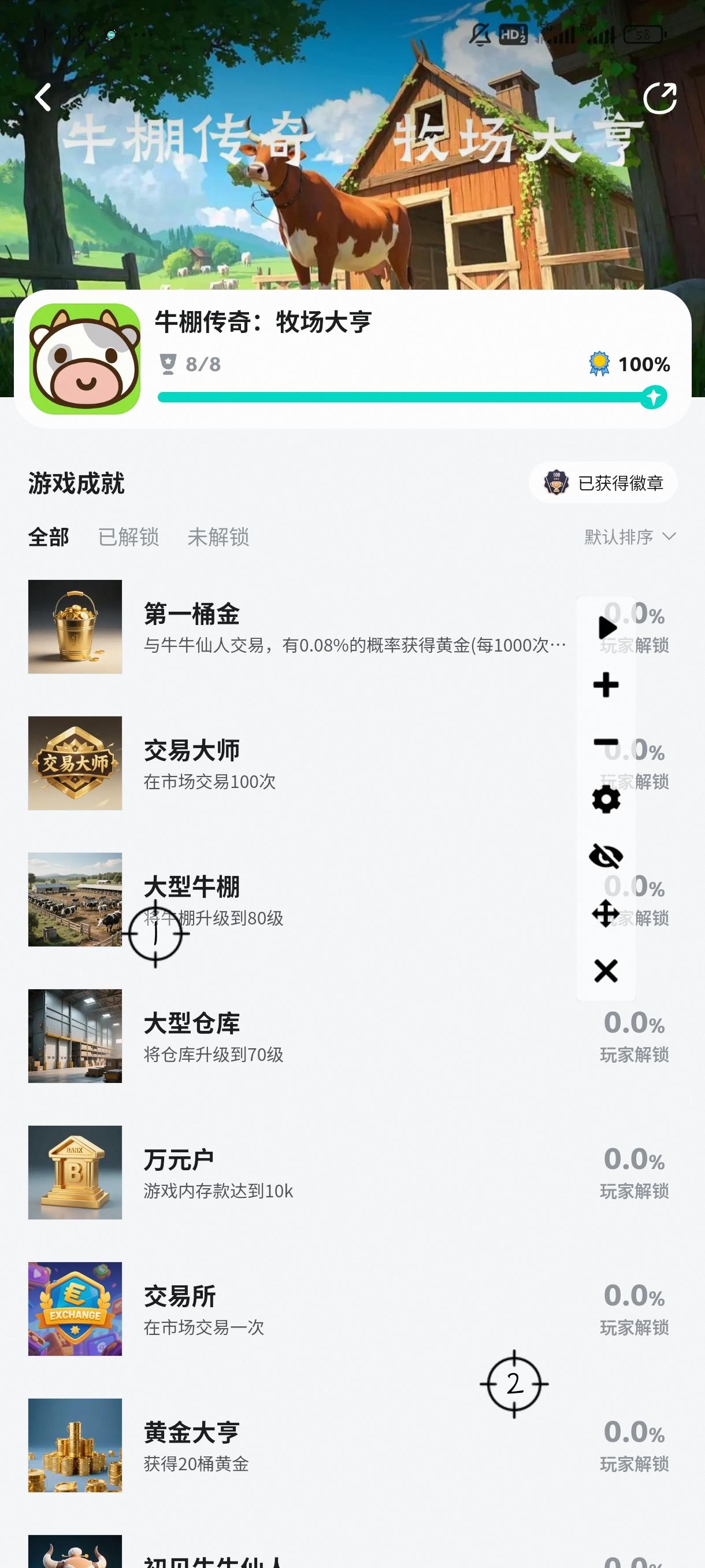Go back using the top arrow
Image resolution: width=705 pixels, height=1568 pixels.
(43, 97)
